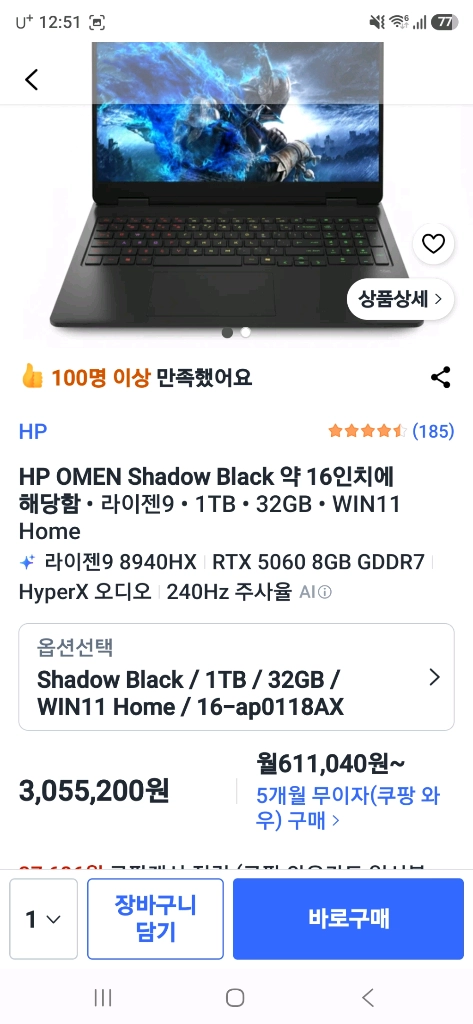Open the HP brand link

pyautogui.click(x=33, y=432)
